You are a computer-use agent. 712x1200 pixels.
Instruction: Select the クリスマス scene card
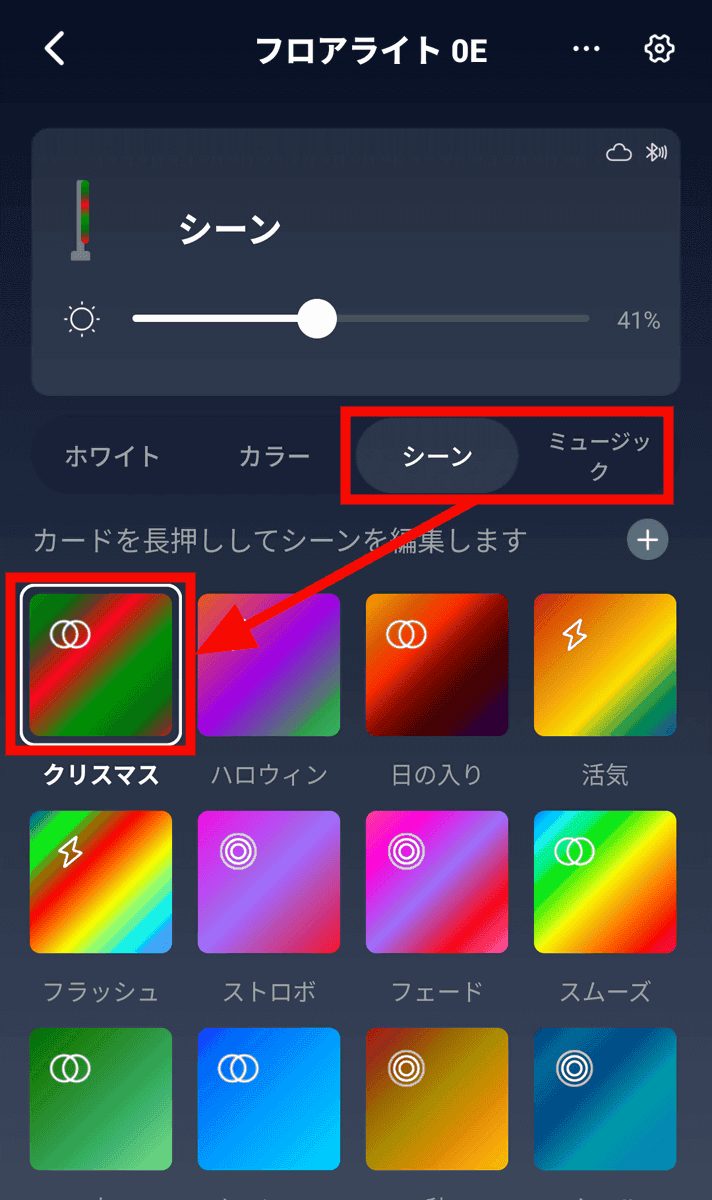100,664
